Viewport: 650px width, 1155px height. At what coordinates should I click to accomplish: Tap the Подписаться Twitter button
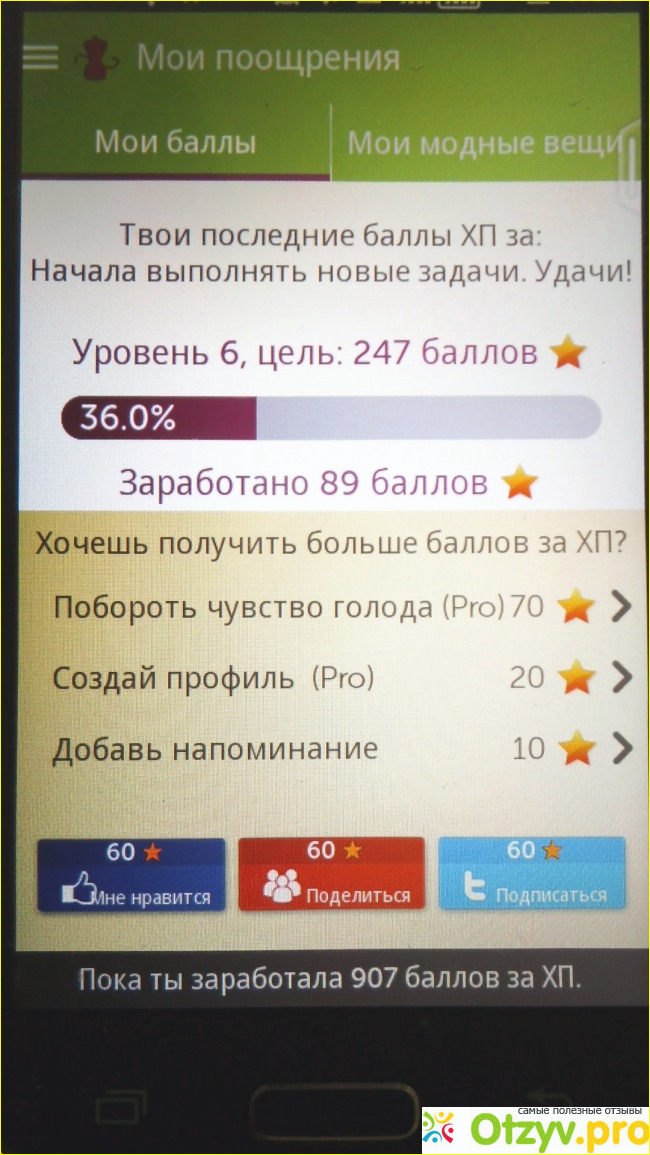[x=532, y=875]
